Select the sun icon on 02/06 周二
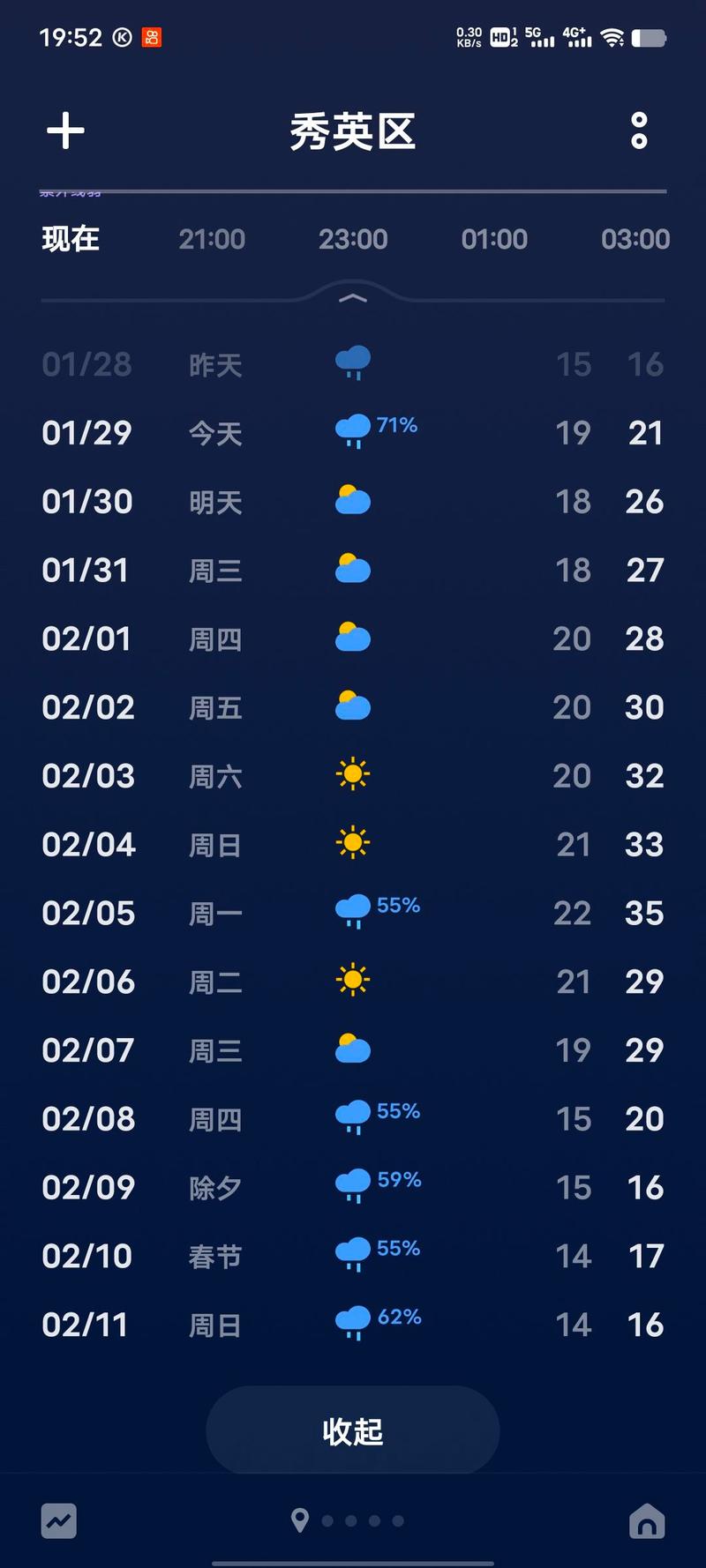The height and width of the screenshot is (1568, 706). [x=352, y=981]
